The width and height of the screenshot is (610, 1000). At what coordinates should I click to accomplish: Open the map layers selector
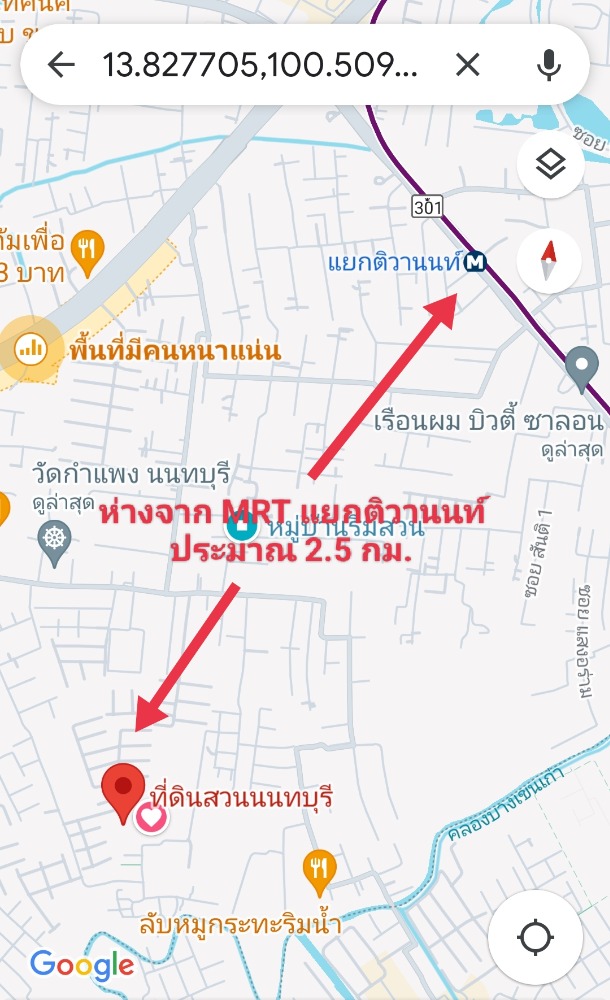[550, 165]
